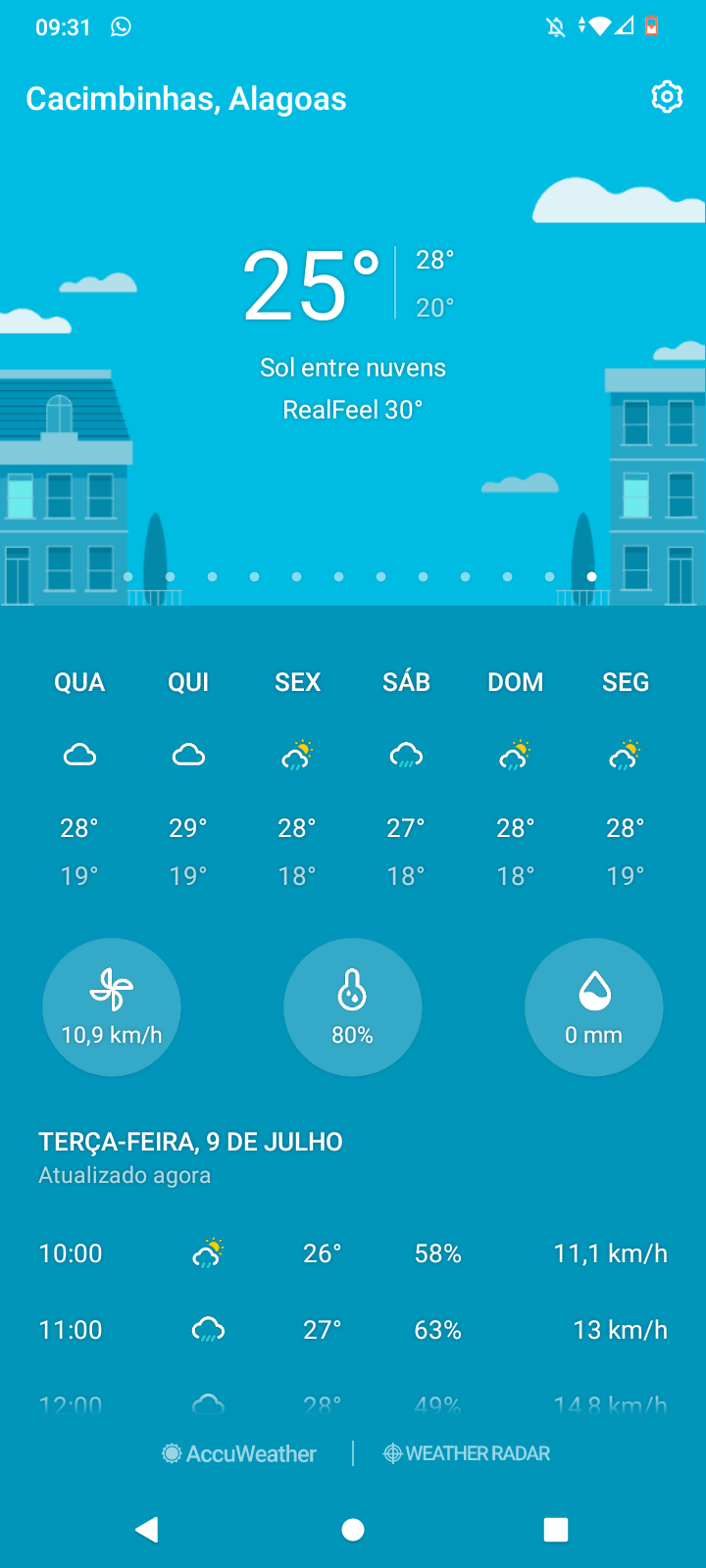
Task: Open the settings gear icon
Action: [667, 97]
